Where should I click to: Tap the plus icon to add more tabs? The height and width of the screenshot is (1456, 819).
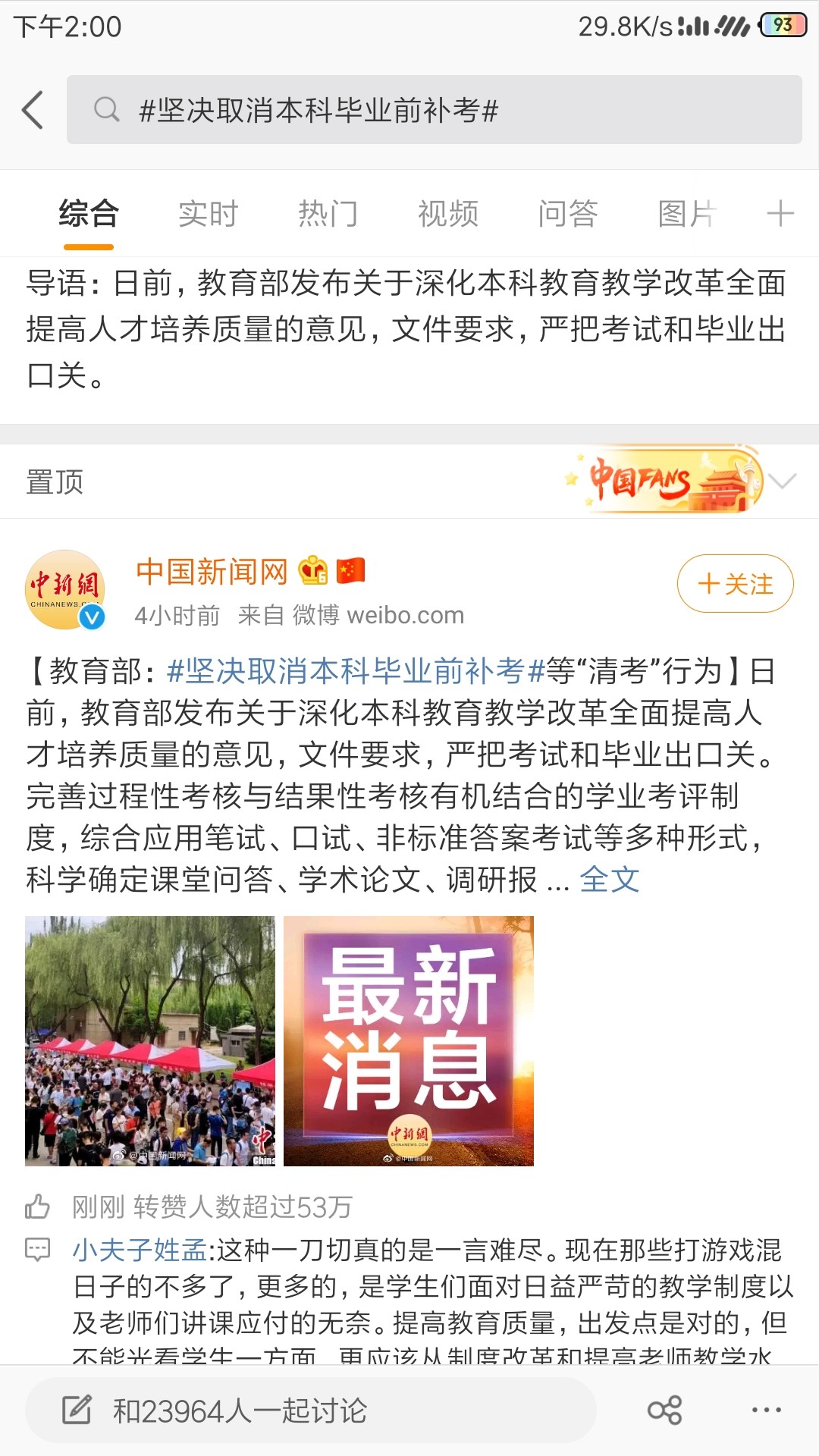click(780, 214)
